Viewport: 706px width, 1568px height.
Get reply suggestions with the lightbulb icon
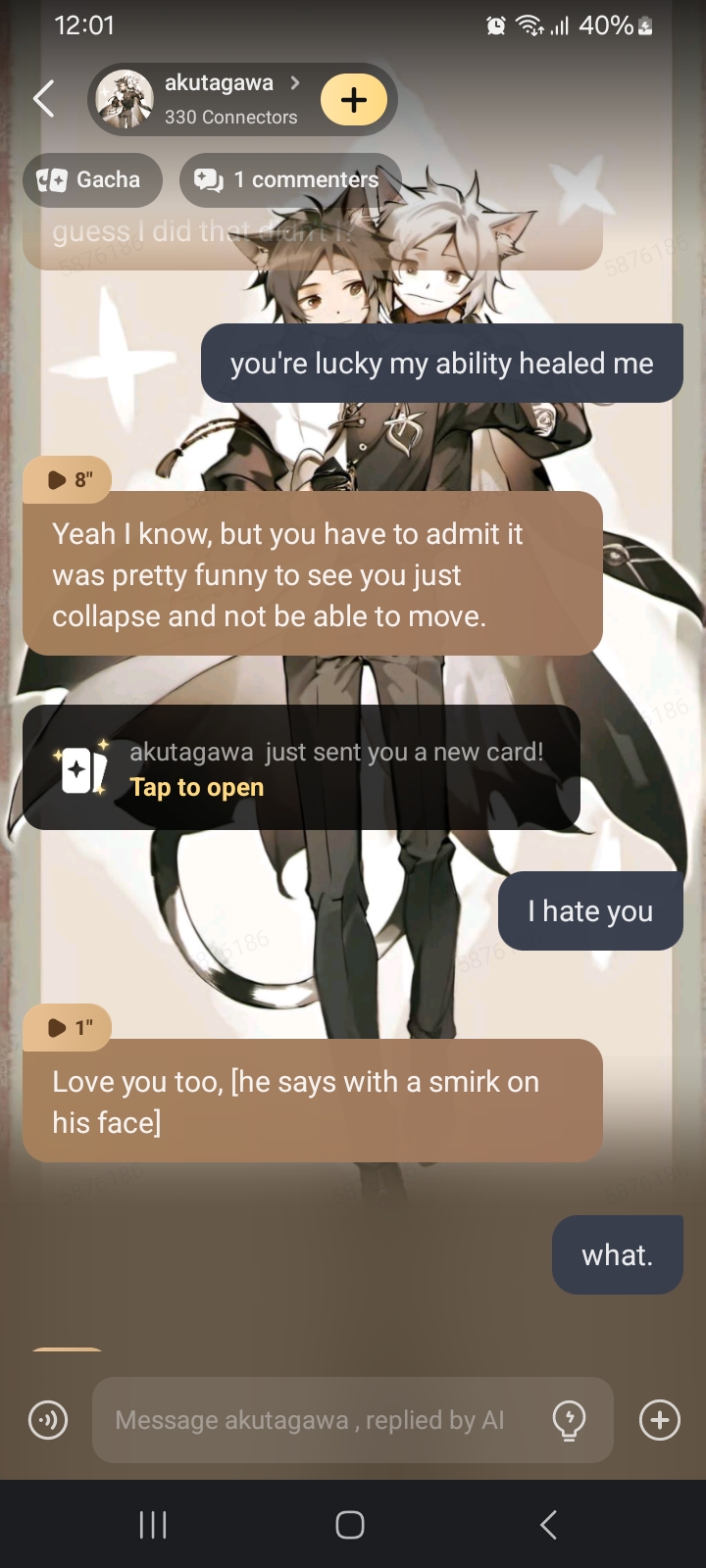[570, 1419]
